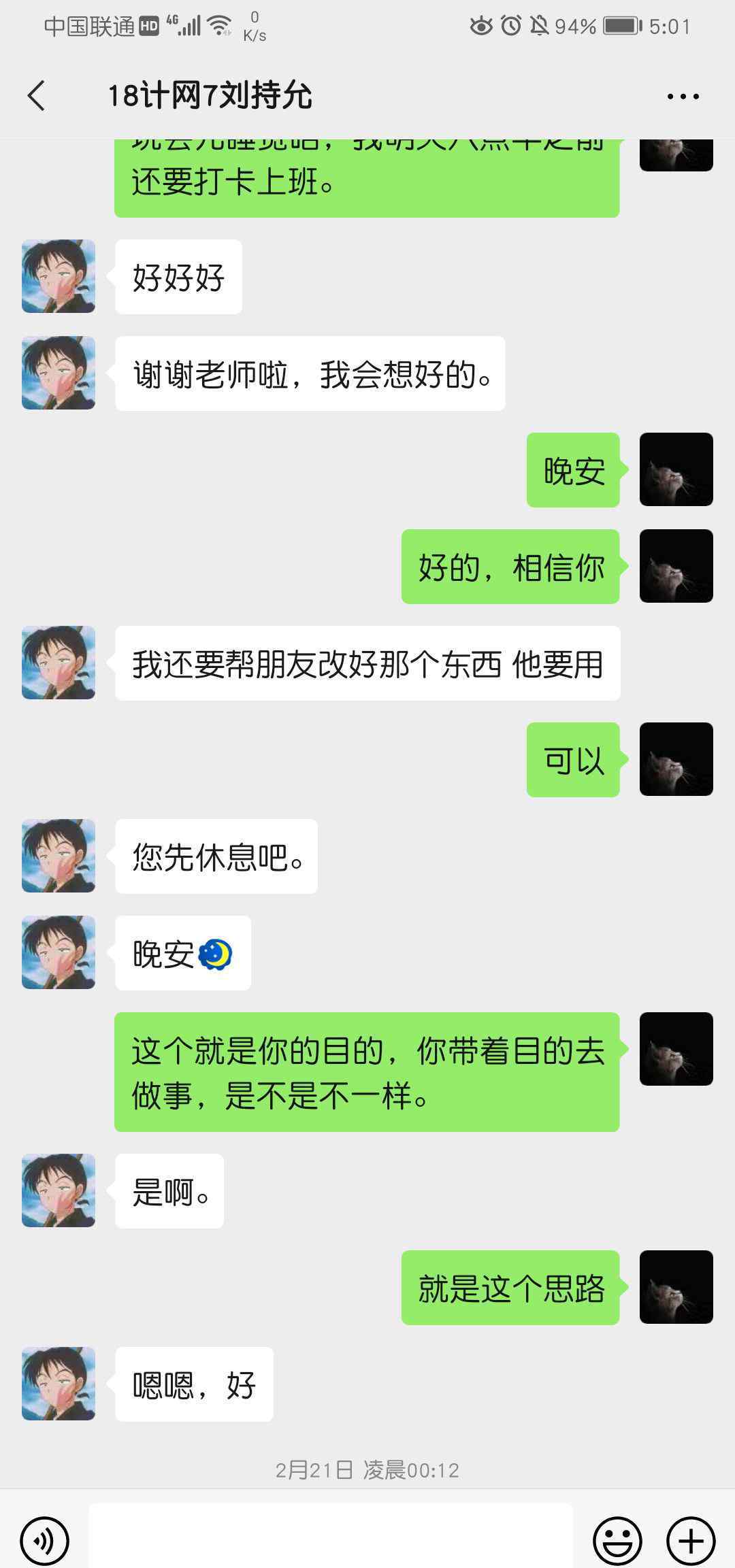Open contact avatar beside 好好好 message

(x=59, y=276)
